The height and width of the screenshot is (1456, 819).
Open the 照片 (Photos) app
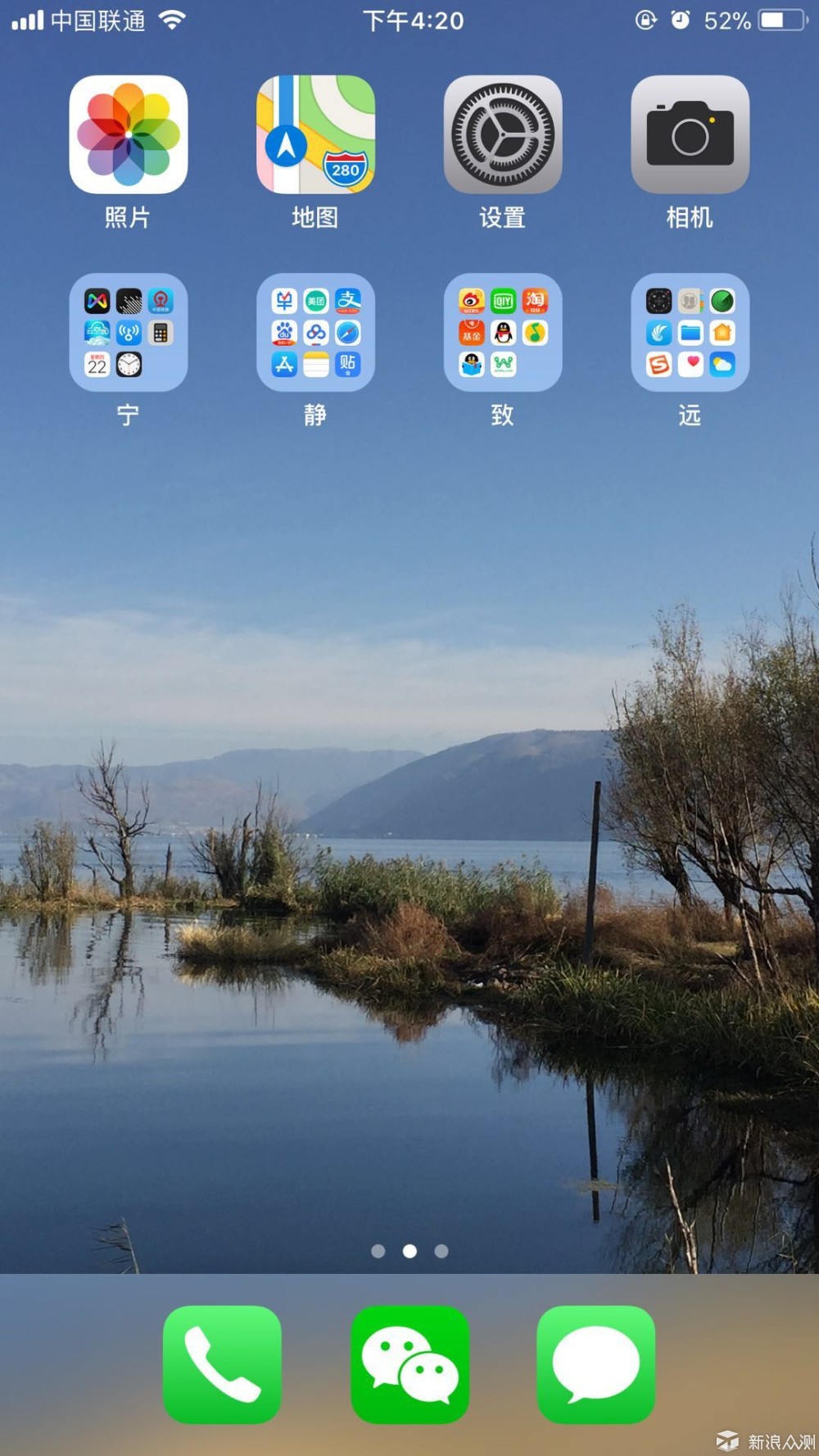point(129,134)
